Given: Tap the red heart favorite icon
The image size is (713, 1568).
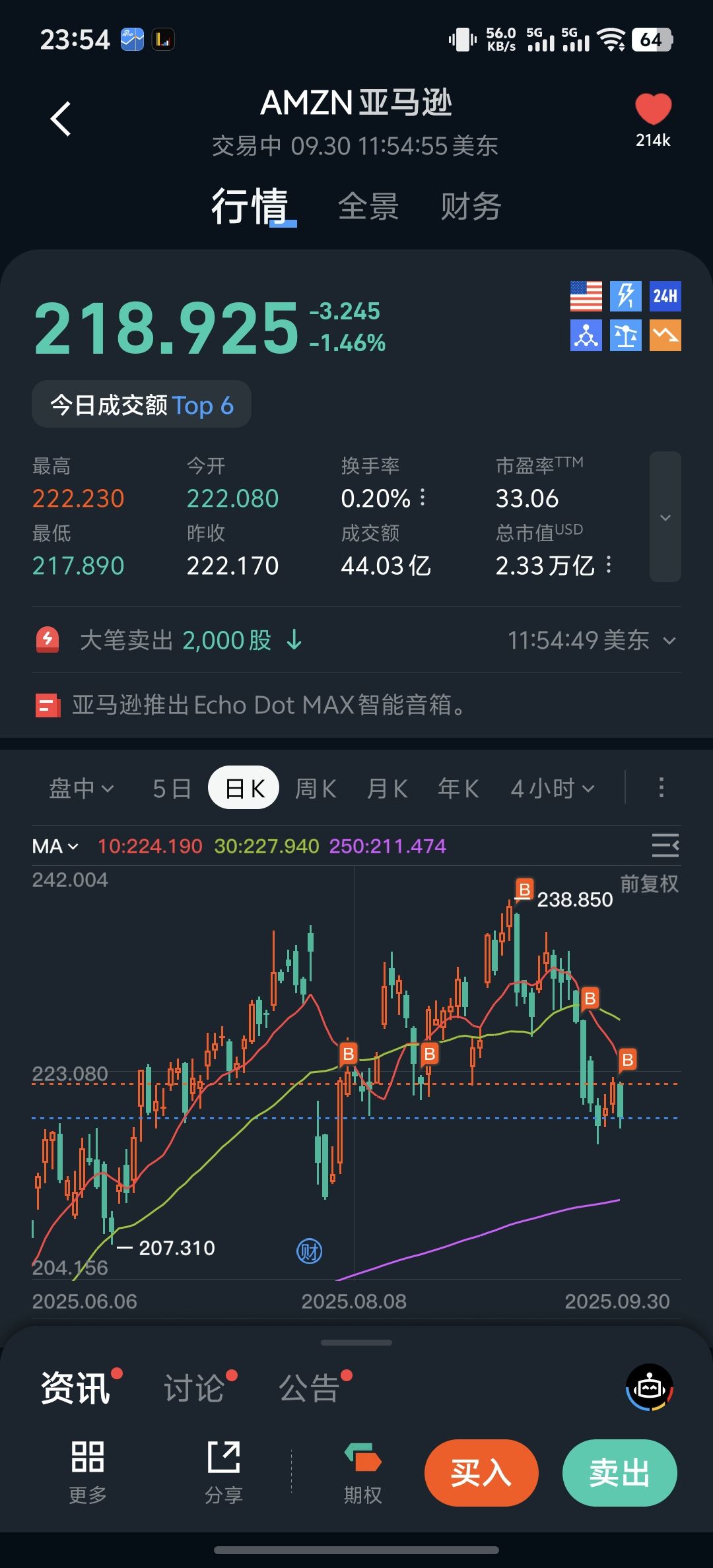Looking at the screenshot, I should pyautogui.click(x=653, y=110).
